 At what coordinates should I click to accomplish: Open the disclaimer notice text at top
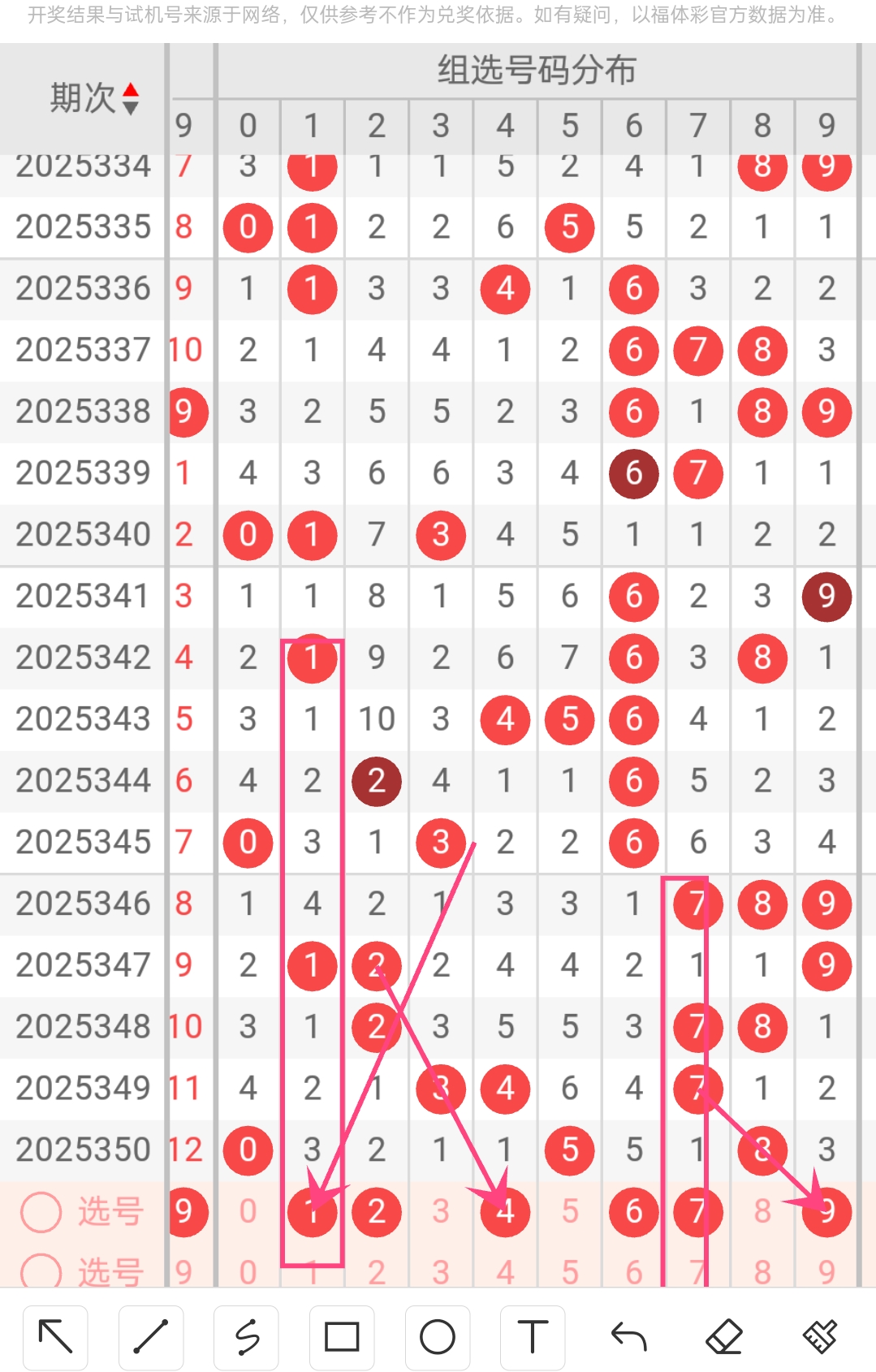coord(438,15)
